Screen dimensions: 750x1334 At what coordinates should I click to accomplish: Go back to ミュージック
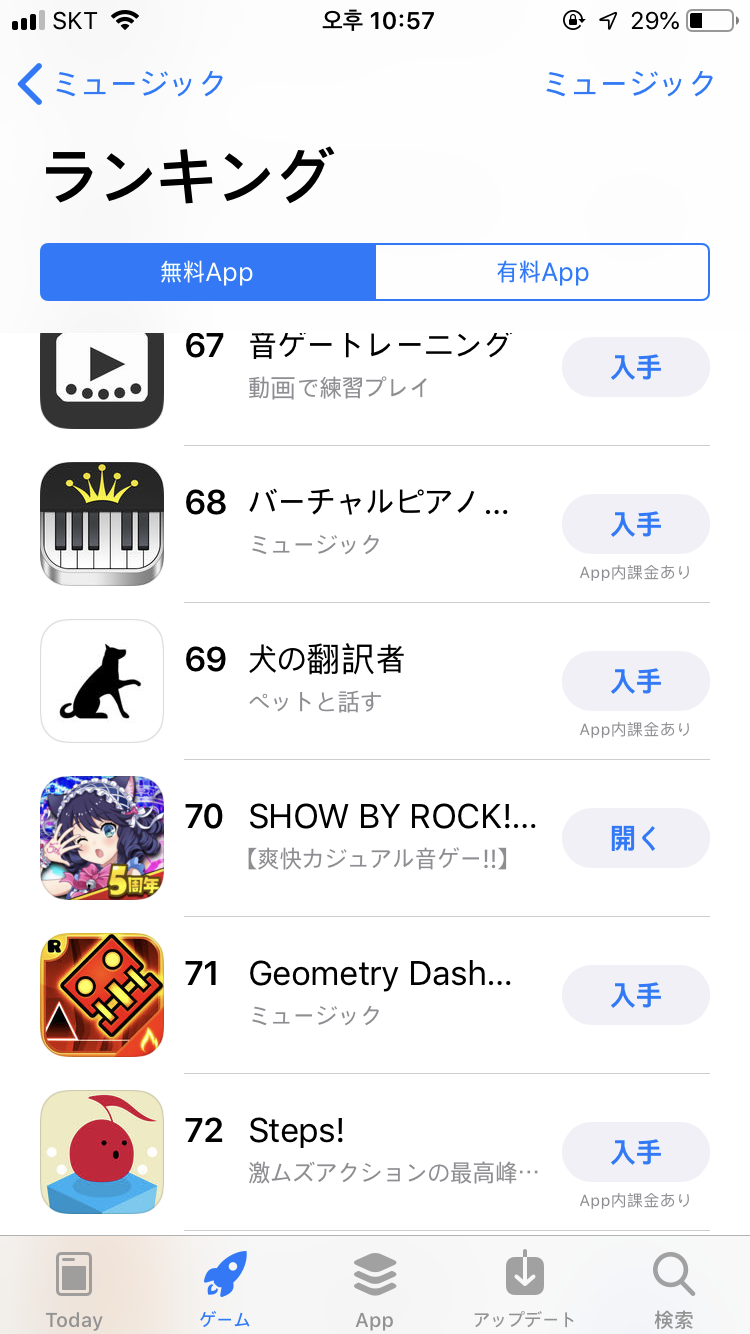click(x=121, y=84)
